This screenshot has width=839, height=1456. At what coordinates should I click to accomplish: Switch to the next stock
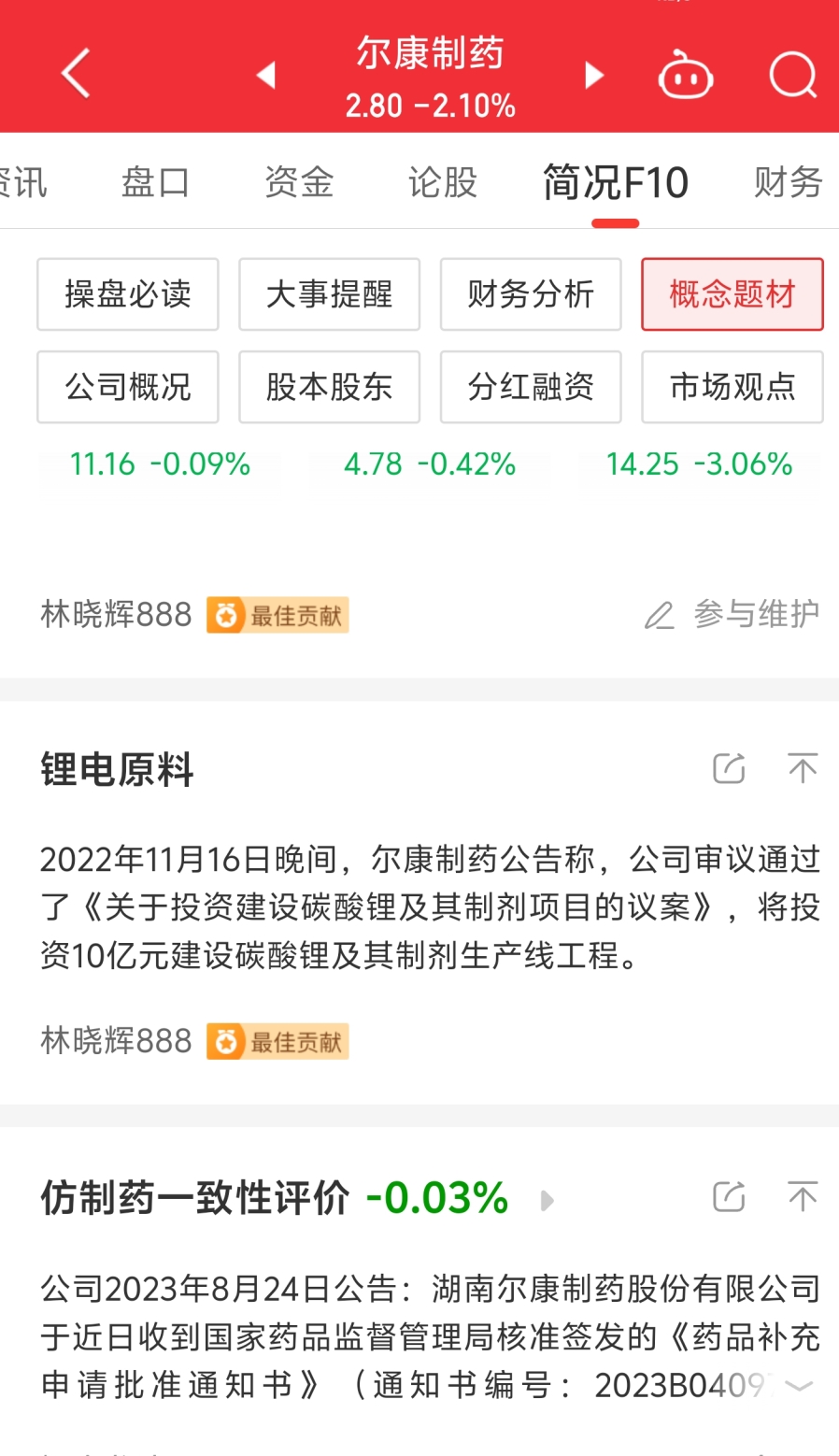[x=593, y=75]
